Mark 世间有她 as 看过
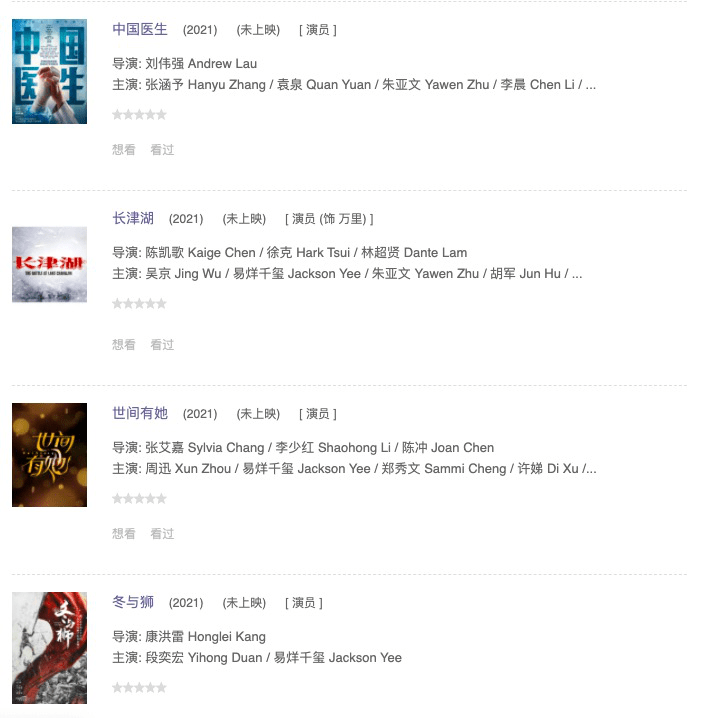 coord(162,534)
